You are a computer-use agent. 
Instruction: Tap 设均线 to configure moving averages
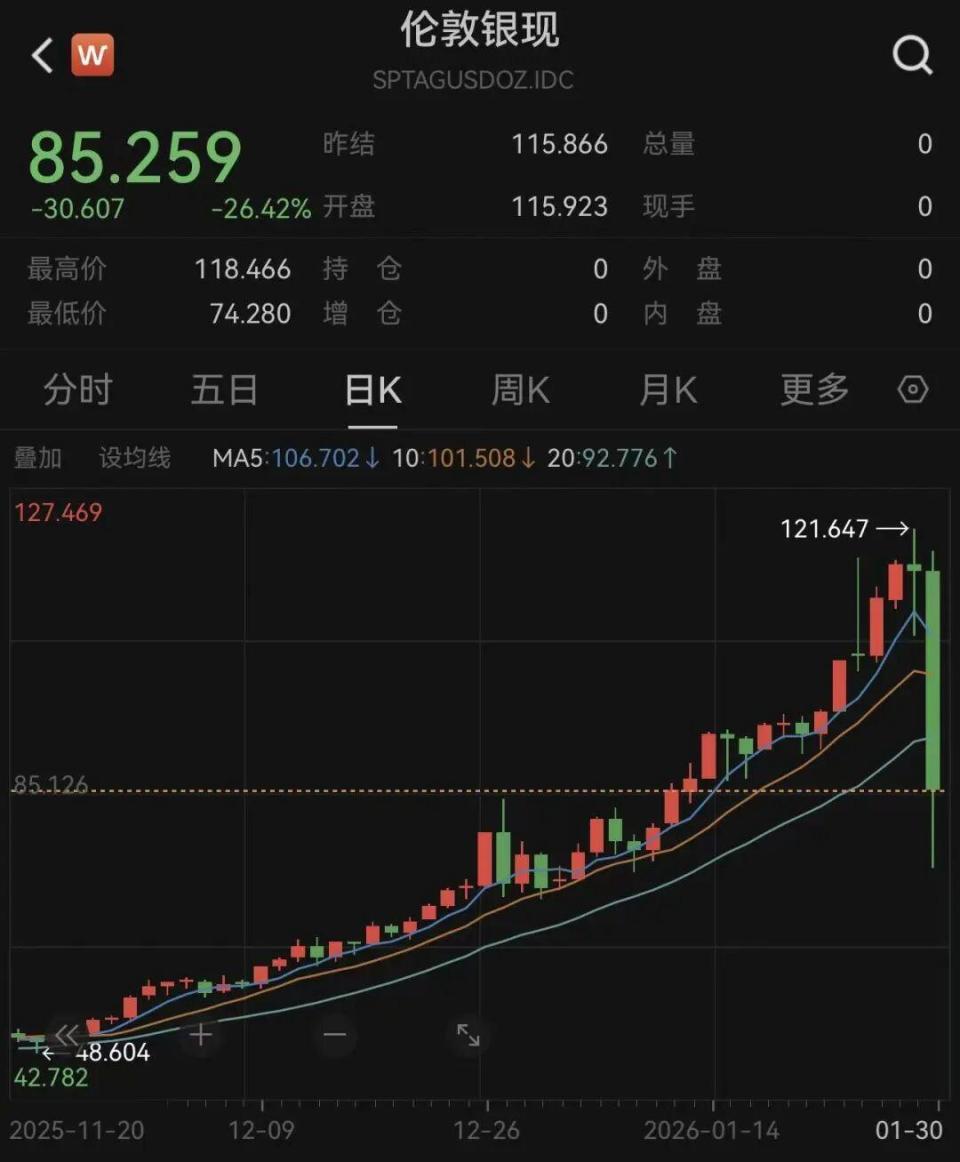[134, 457]
